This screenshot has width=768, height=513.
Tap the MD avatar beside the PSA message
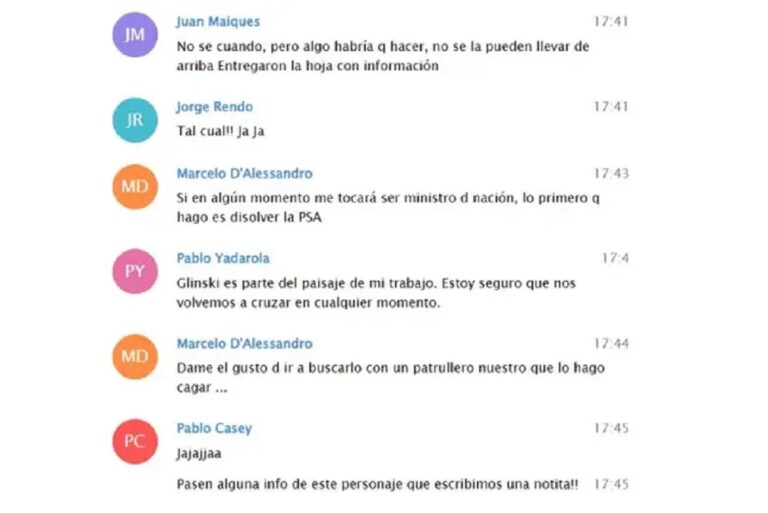135,187
